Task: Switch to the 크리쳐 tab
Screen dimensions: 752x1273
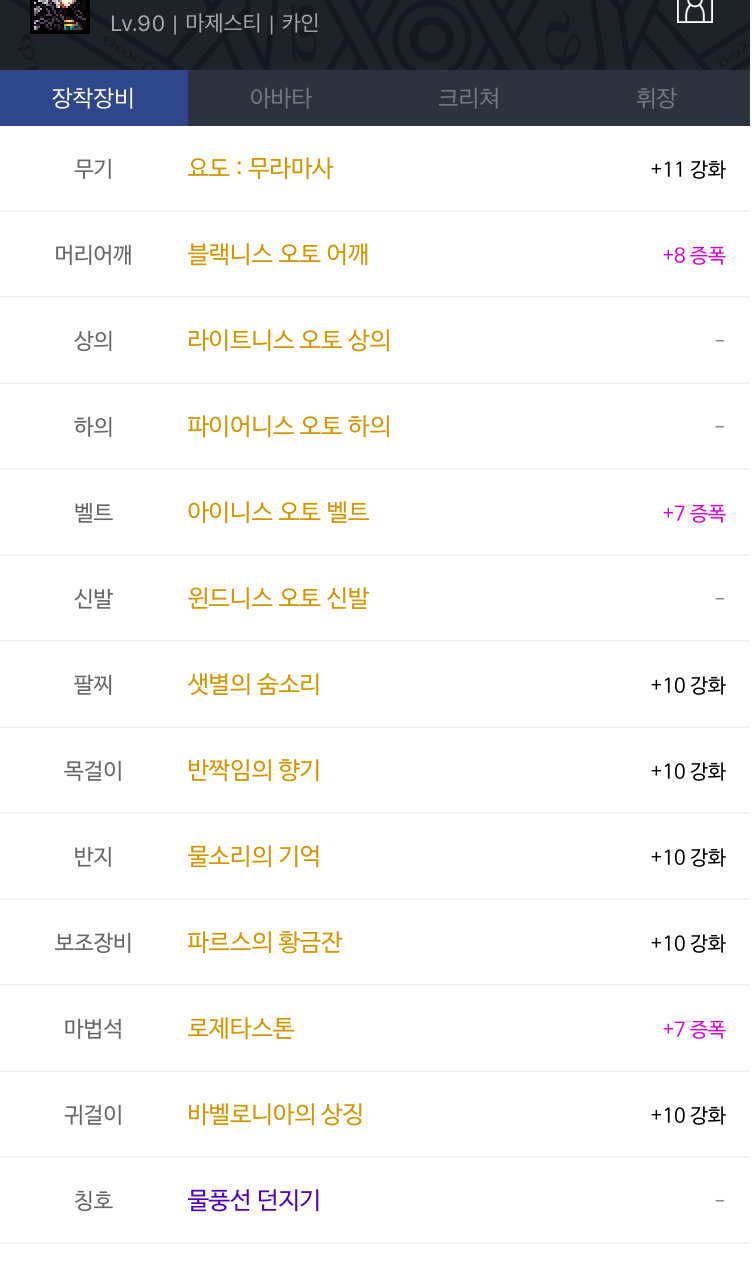Action: click(x=469, y=98)
